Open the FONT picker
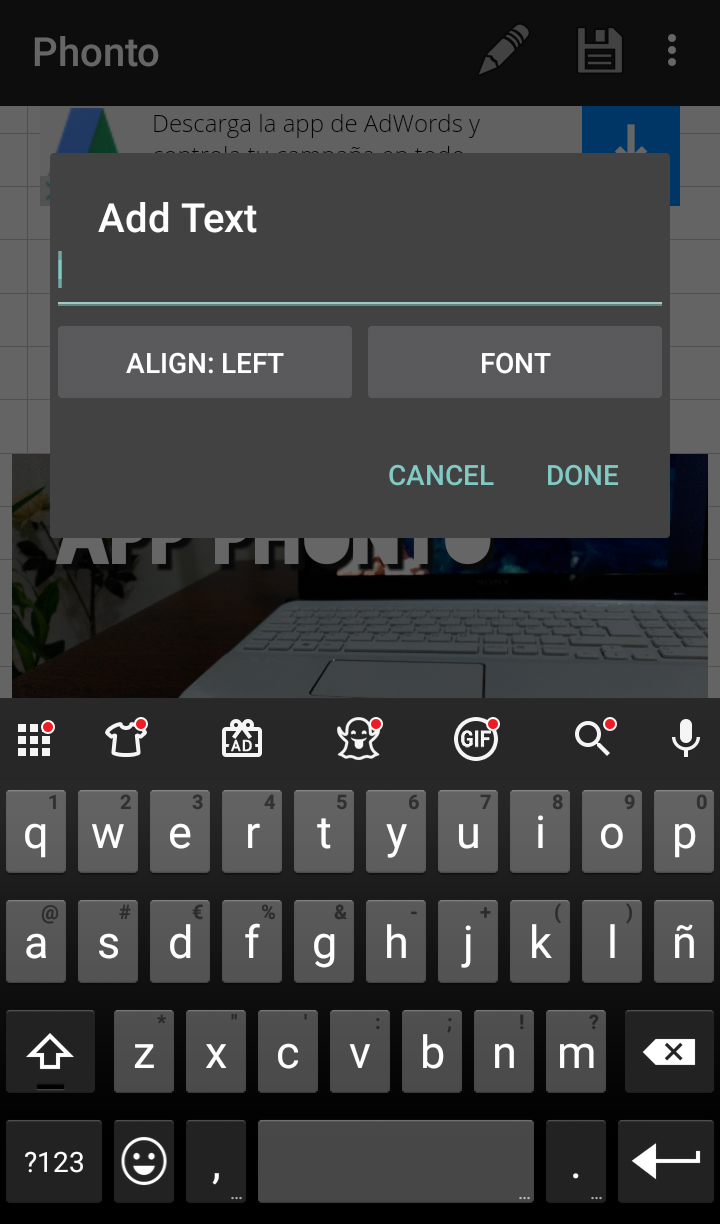The width and height of the screenshot is (720, 1224). point(515,362)
